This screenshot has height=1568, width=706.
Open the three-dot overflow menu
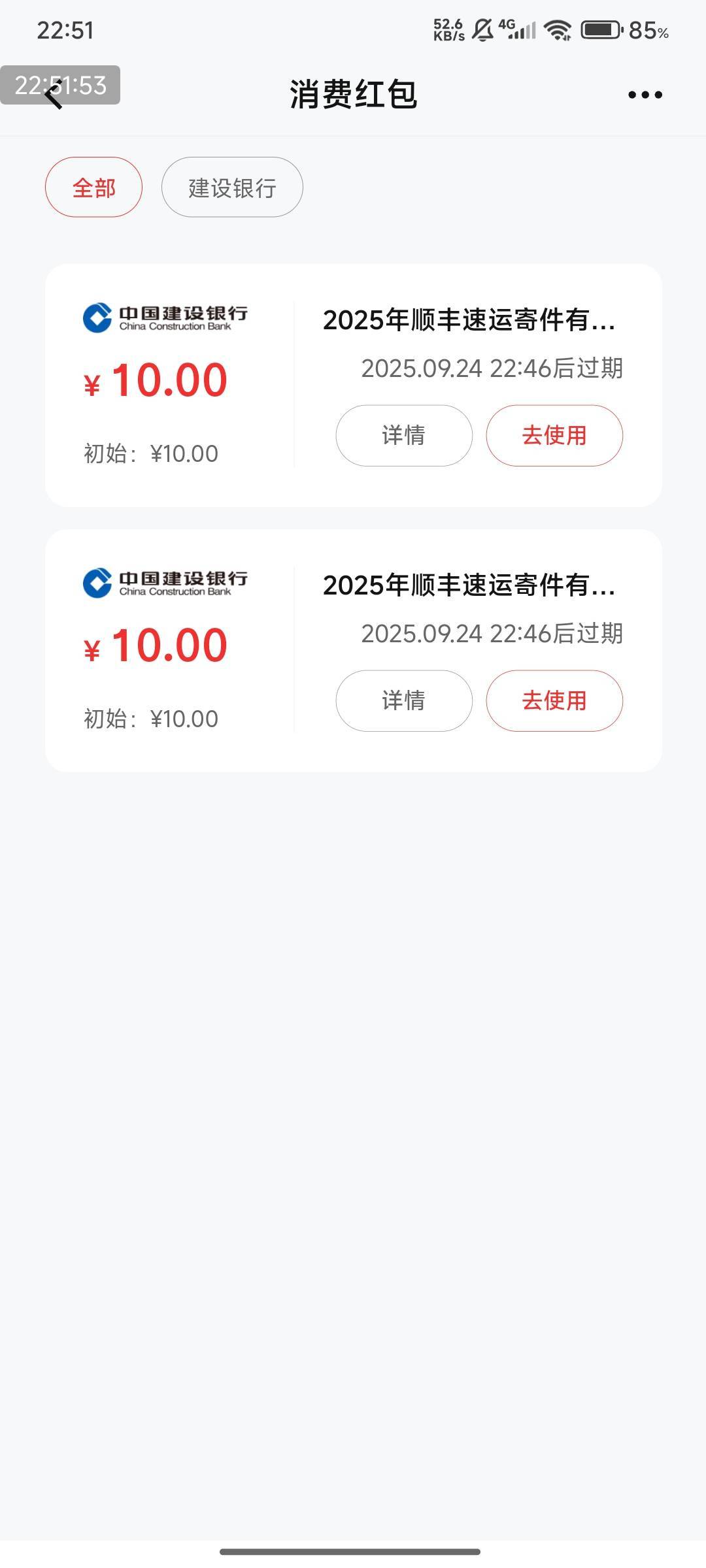pyautogui.click(x=645, y=95)
